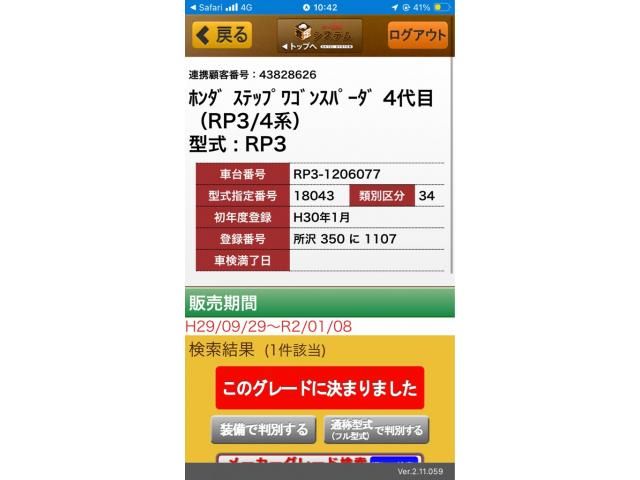The image size is (640, 480).
Task: Log out with ログアウト button
Action: point(417,35)
